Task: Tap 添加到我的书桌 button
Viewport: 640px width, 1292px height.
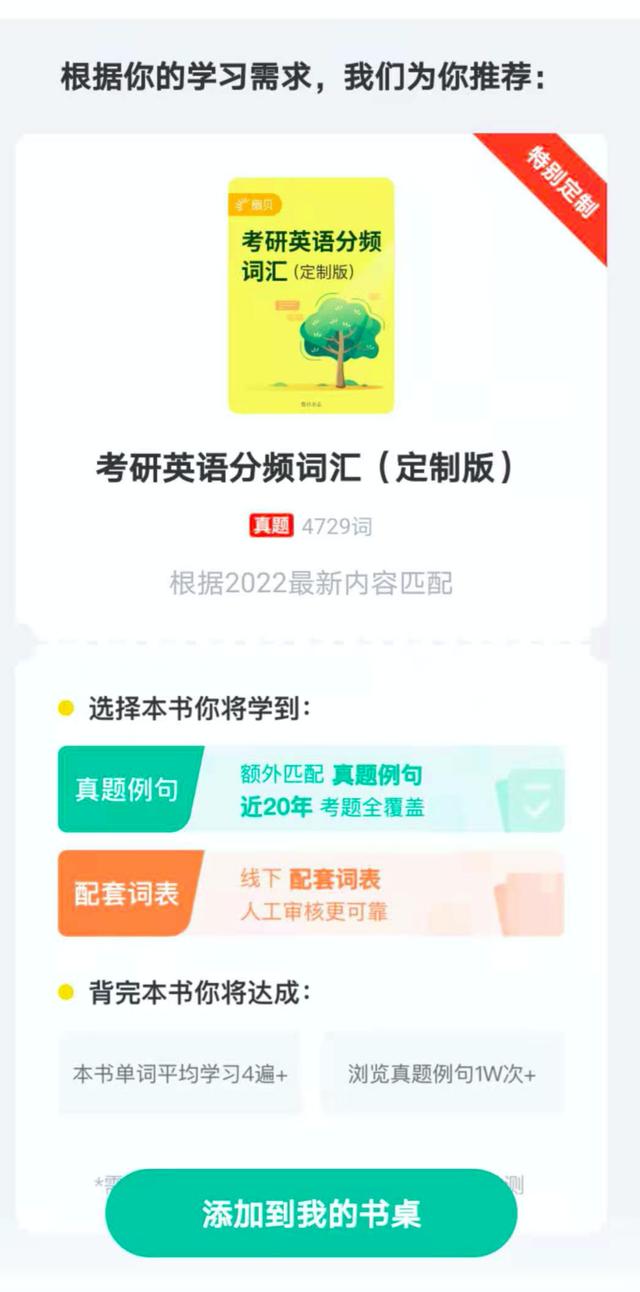Action: point(311,1213)
